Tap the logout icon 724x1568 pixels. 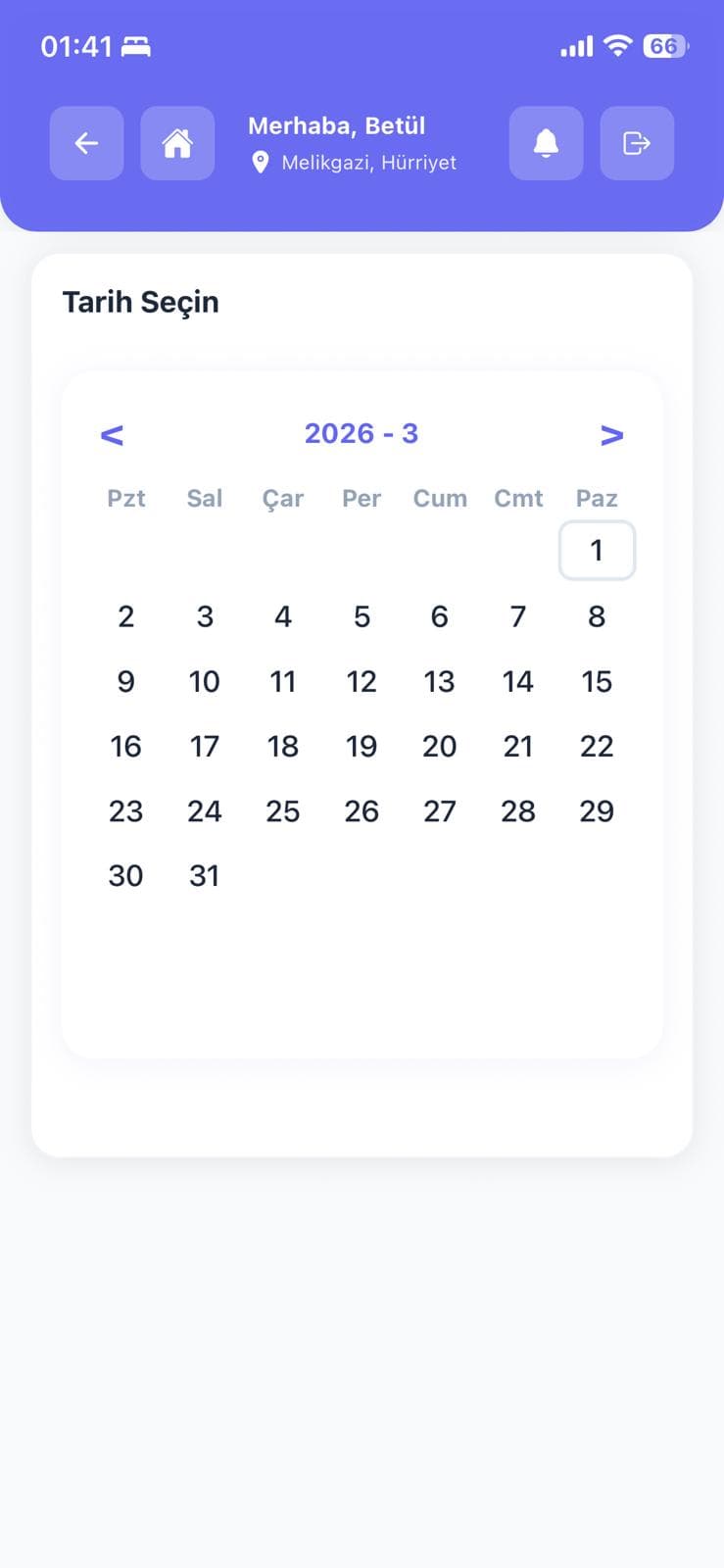click(x=637, y=143)
